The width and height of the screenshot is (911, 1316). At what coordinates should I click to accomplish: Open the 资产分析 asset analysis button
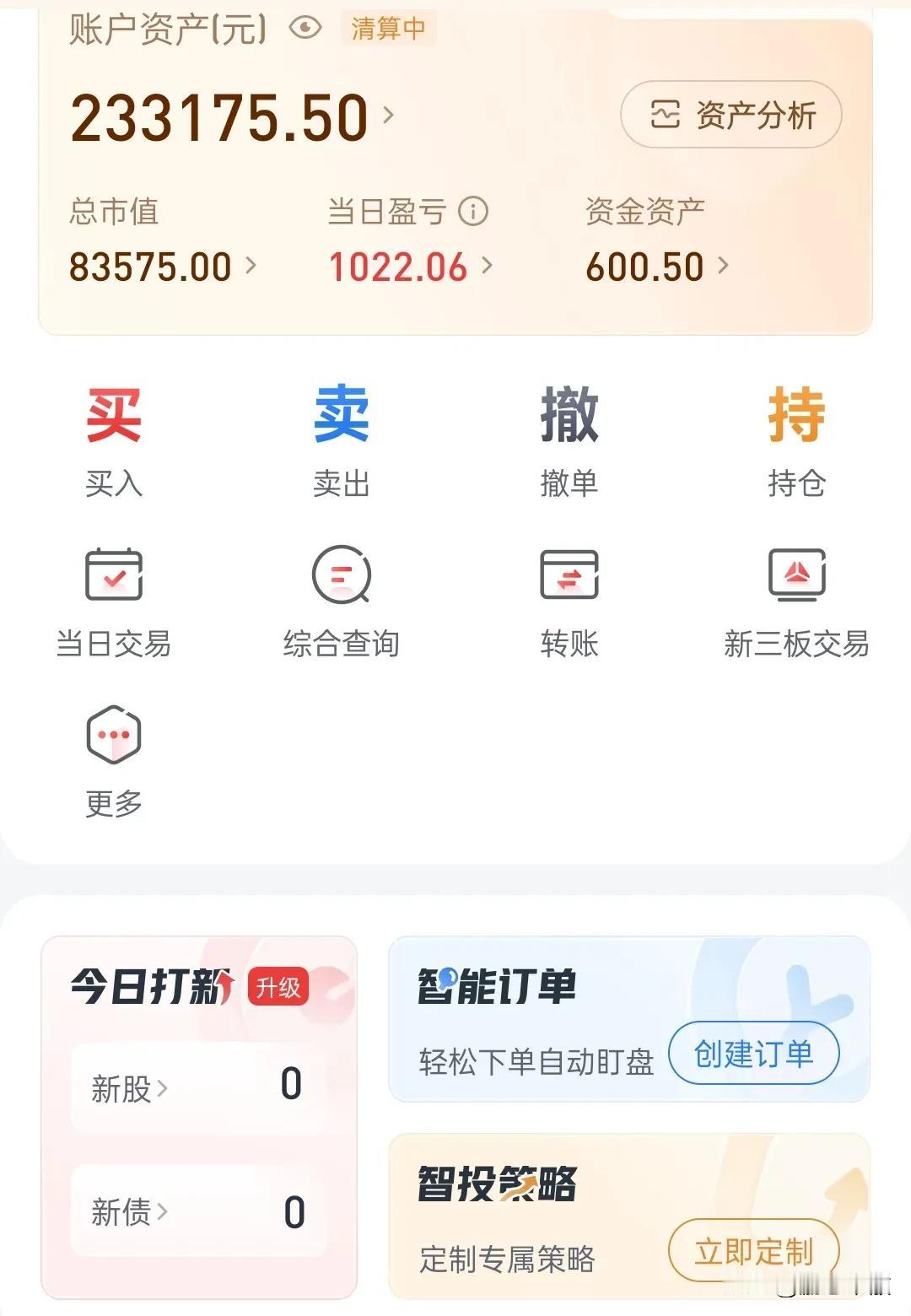(x=730, y=115)
